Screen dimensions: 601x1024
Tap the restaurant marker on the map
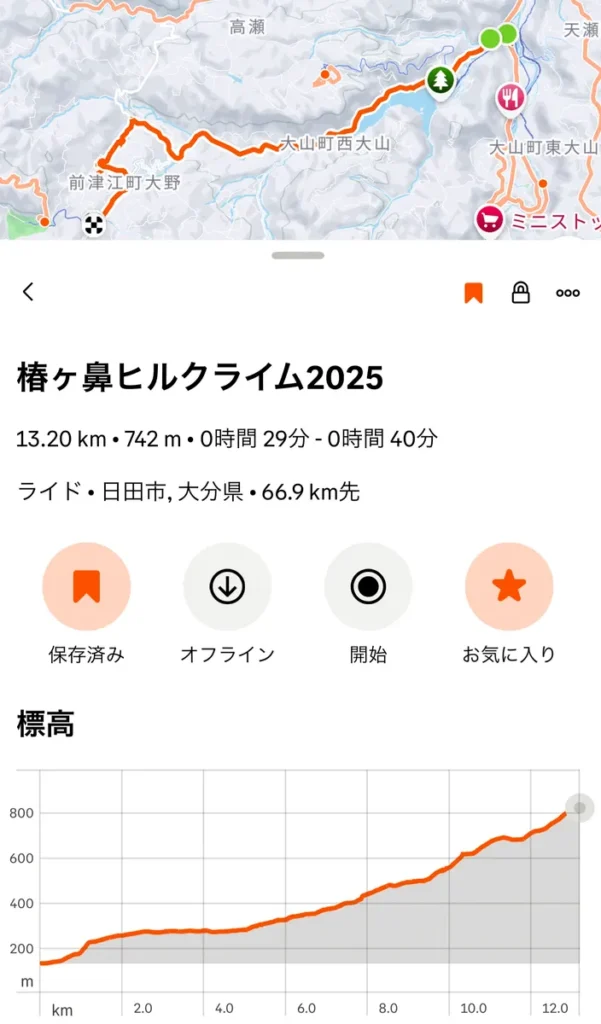click(511, 97)
